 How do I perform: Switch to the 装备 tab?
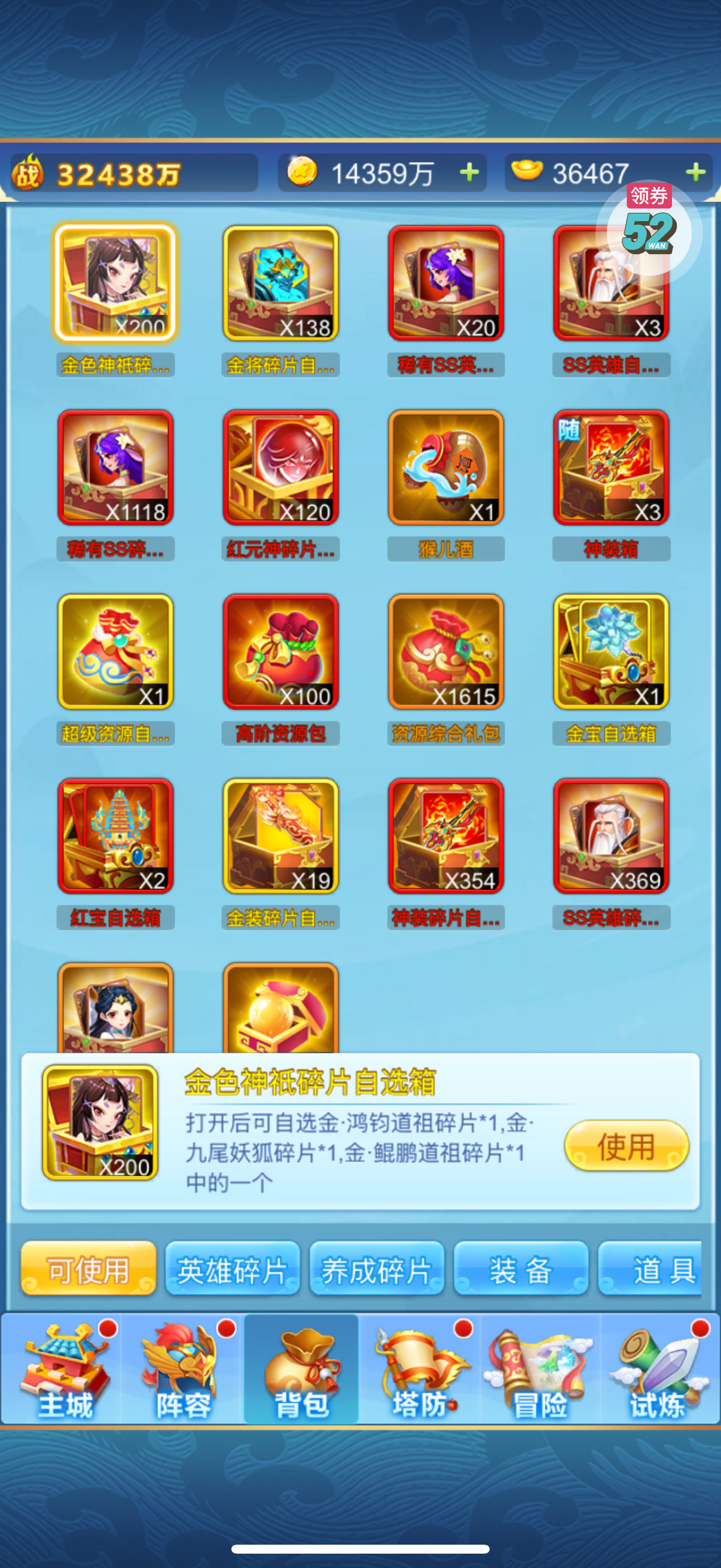click(521, 1269)
